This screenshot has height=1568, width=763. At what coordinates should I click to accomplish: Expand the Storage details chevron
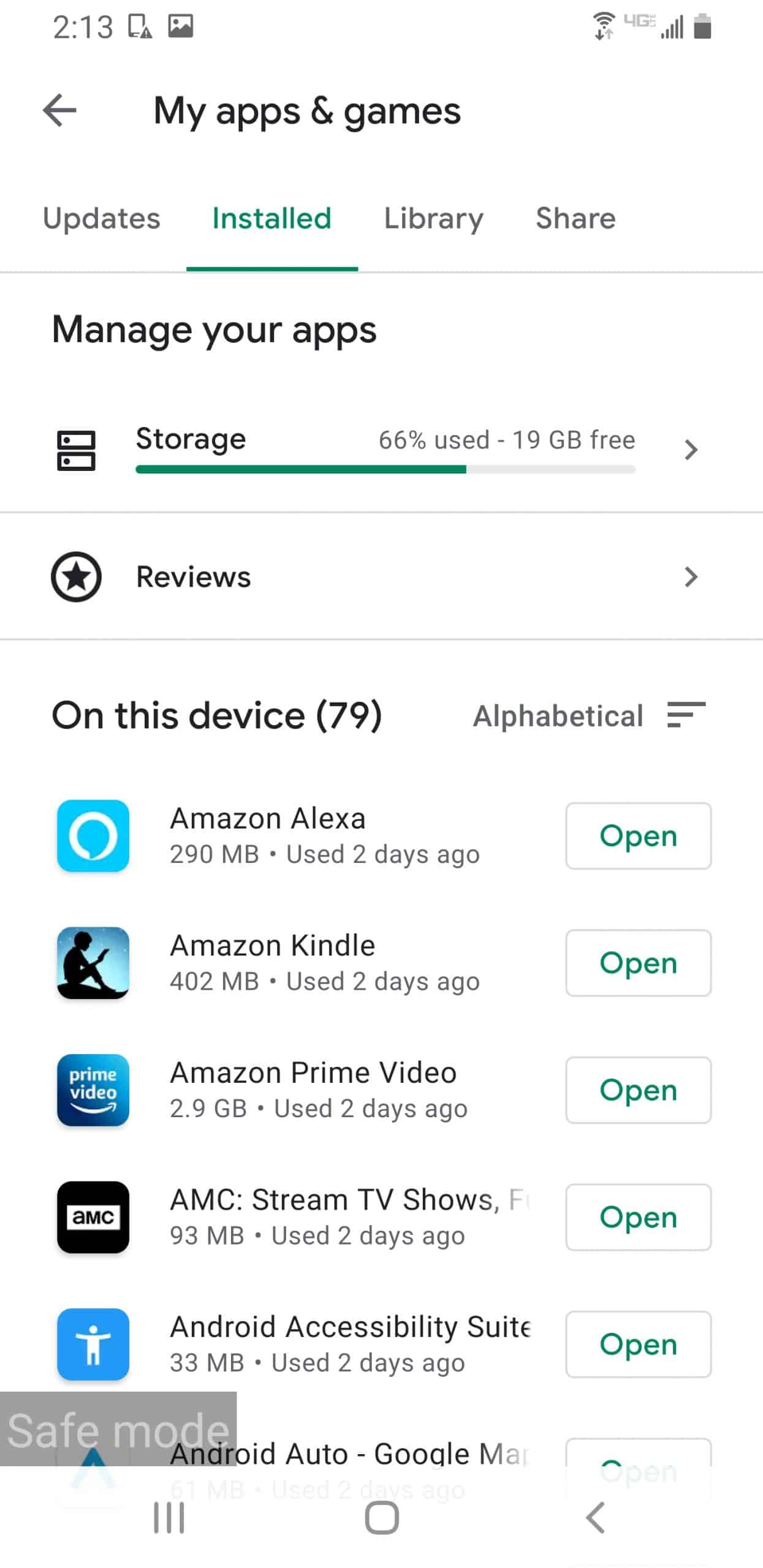691,450
